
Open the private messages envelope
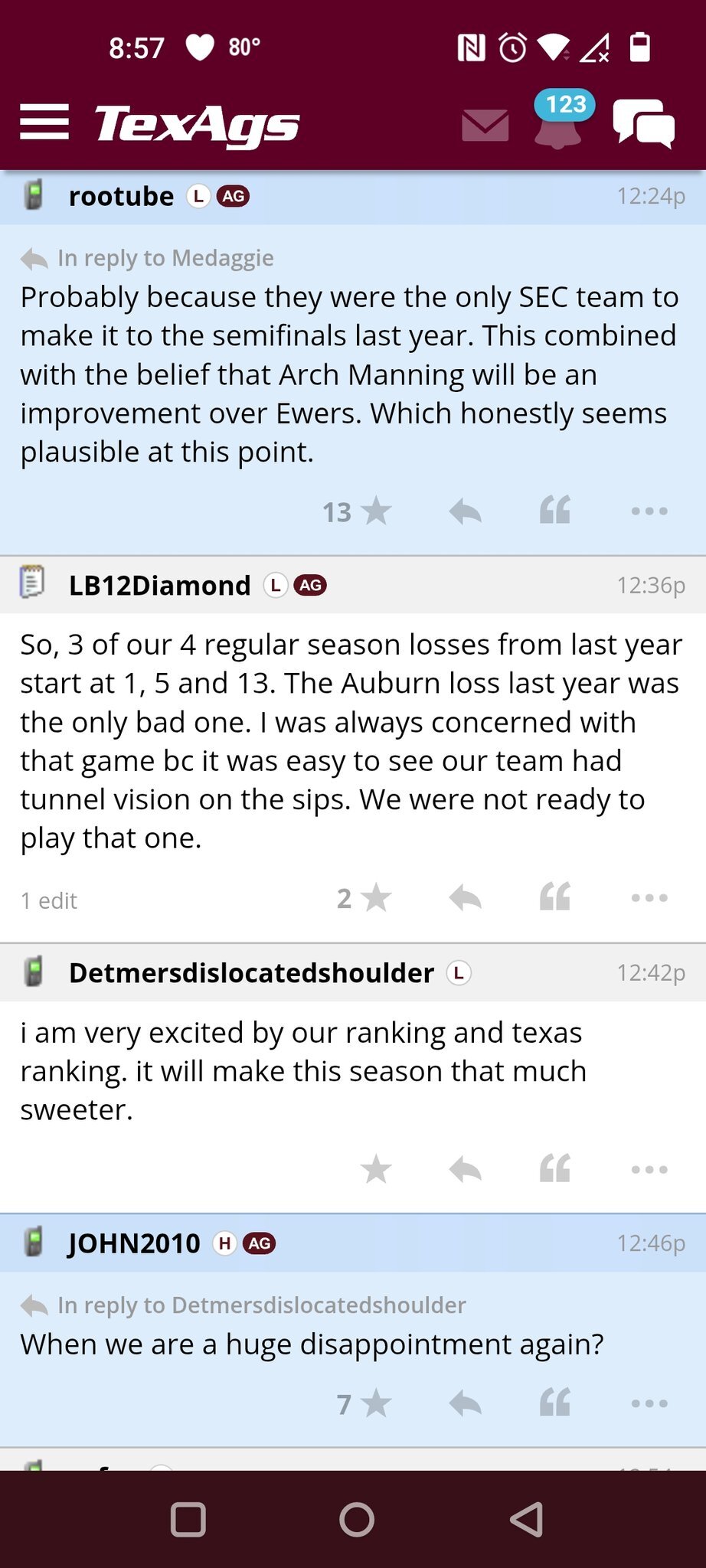(x=485, y=125)
